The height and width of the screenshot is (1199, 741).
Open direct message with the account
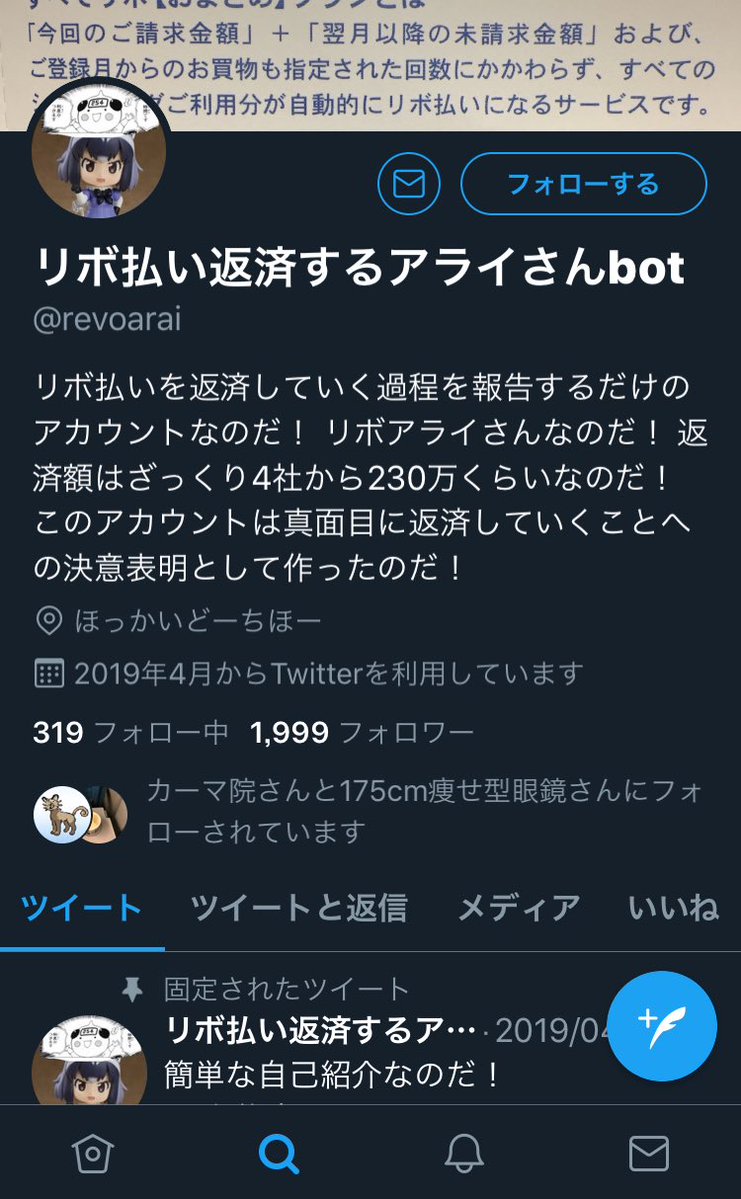(x=409, y=183)
